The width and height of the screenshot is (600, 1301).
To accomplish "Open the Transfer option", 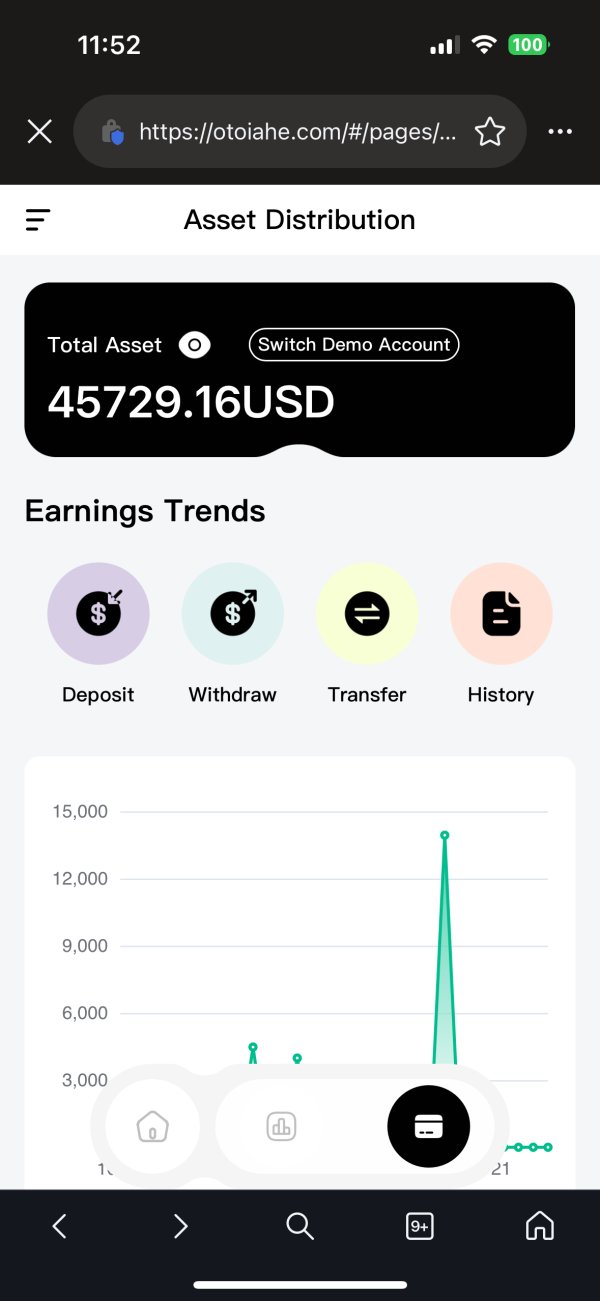I will (x=367, y=633).
